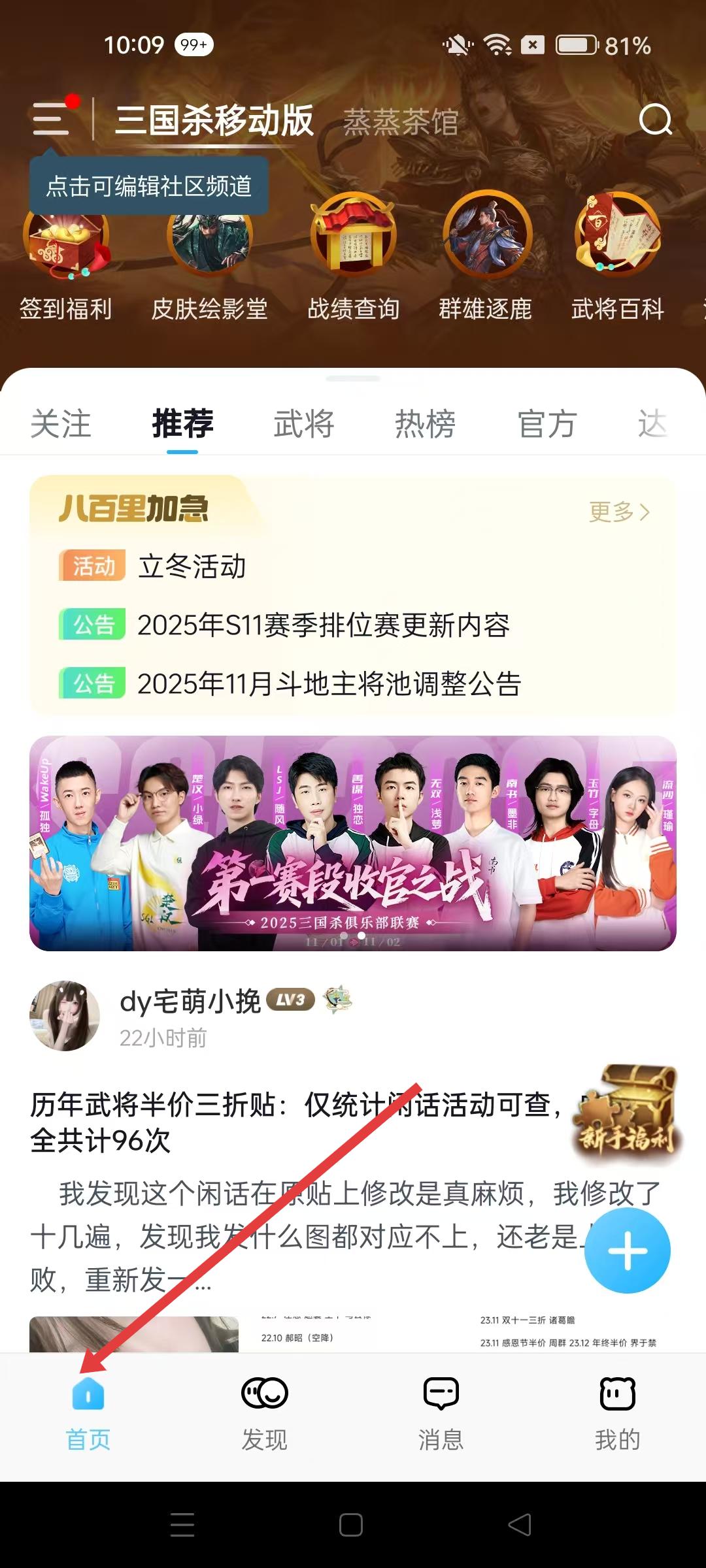Switch to the 热榜 tab
Image resolution: width=706 pixels, height=1568 pixels.
coord(426,423)
